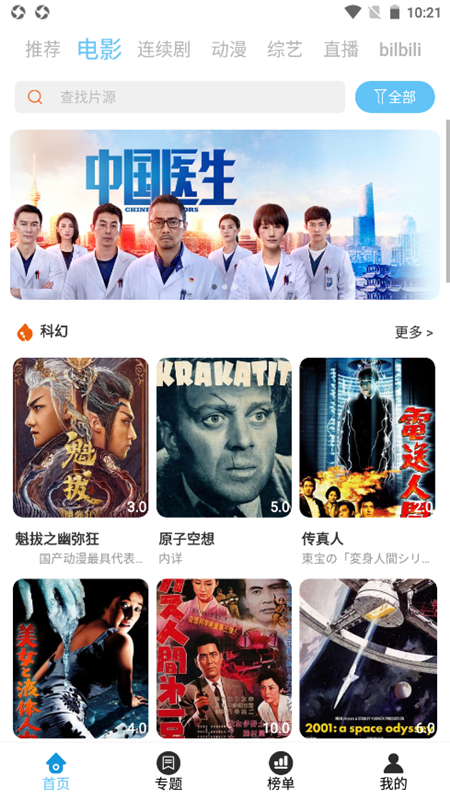This screenshot has height=799, width=450.
Task: Switch to 综艺 tab
Action: click(x=285, y=49)
